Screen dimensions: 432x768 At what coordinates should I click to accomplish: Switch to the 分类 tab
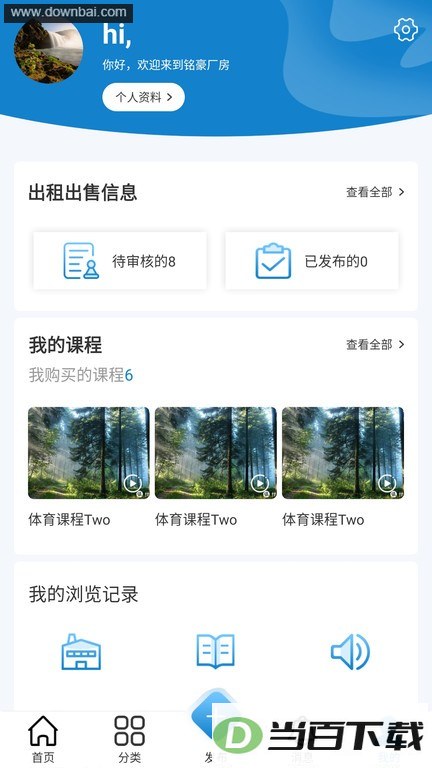pos(129,739)
